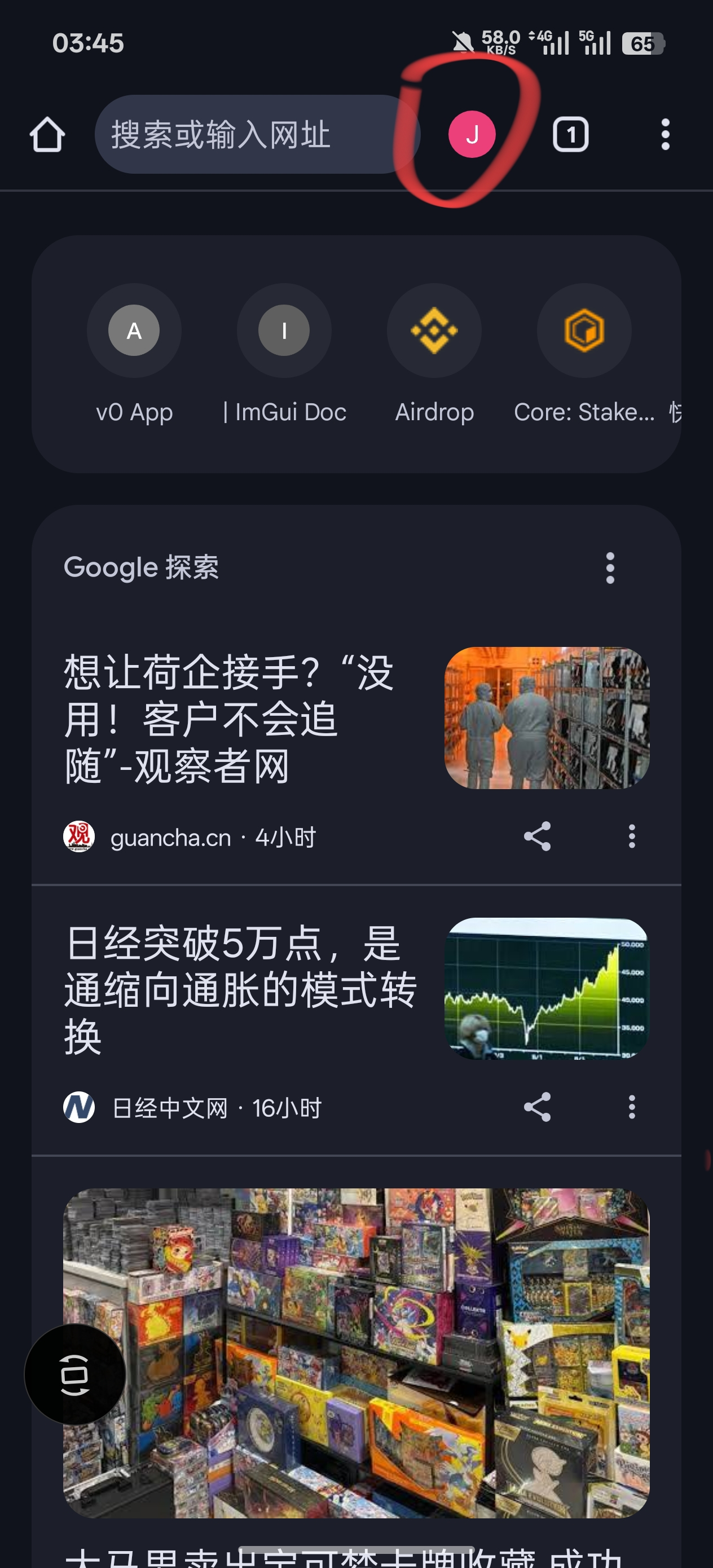Open the Core: Stake shortcut
This screenshot has width=713, height=1568.
[584, 331]
